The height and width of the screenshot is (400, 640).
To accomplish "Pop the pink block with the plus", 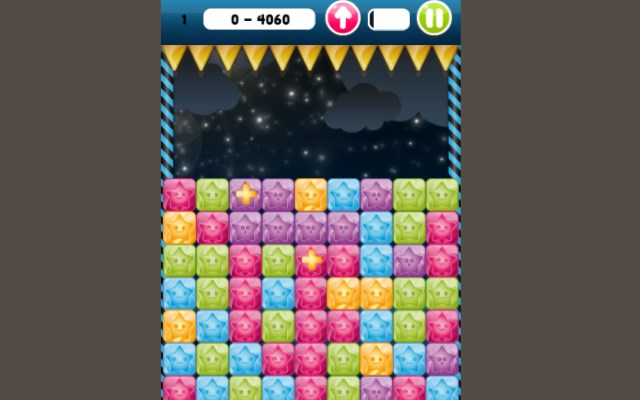I will click(311, 260).
